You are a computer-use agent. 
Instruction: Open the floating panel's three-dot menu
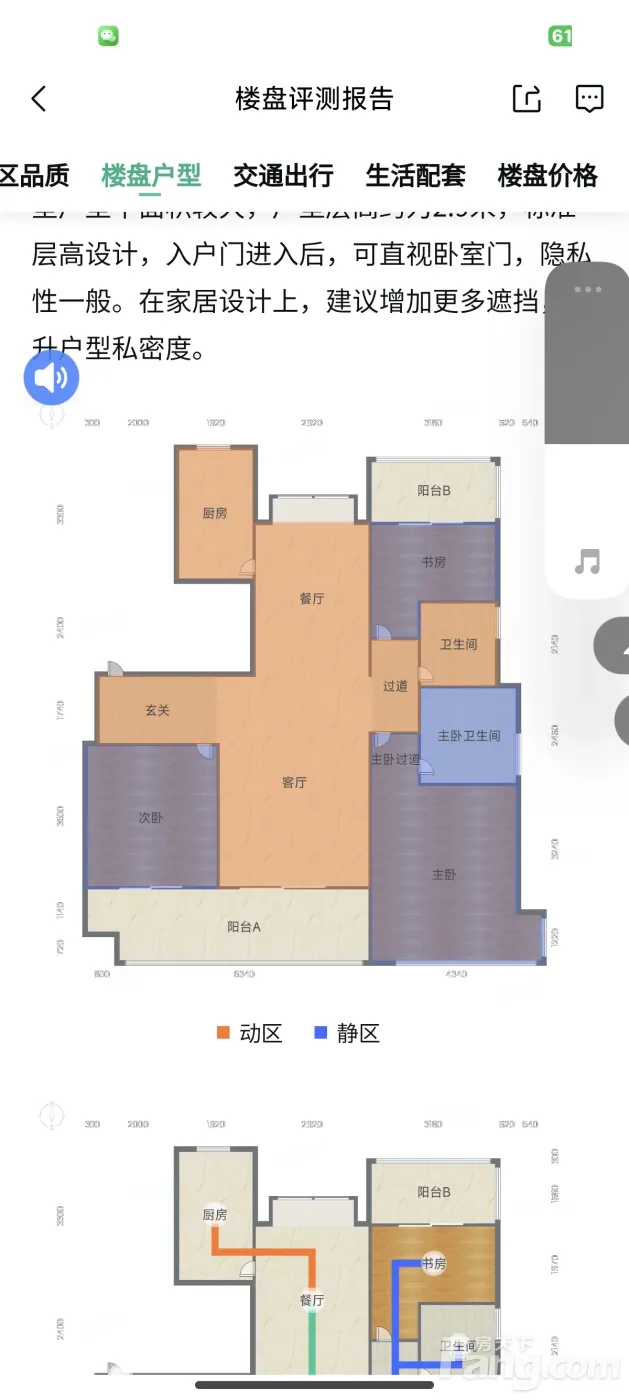(x=588, y=289)
